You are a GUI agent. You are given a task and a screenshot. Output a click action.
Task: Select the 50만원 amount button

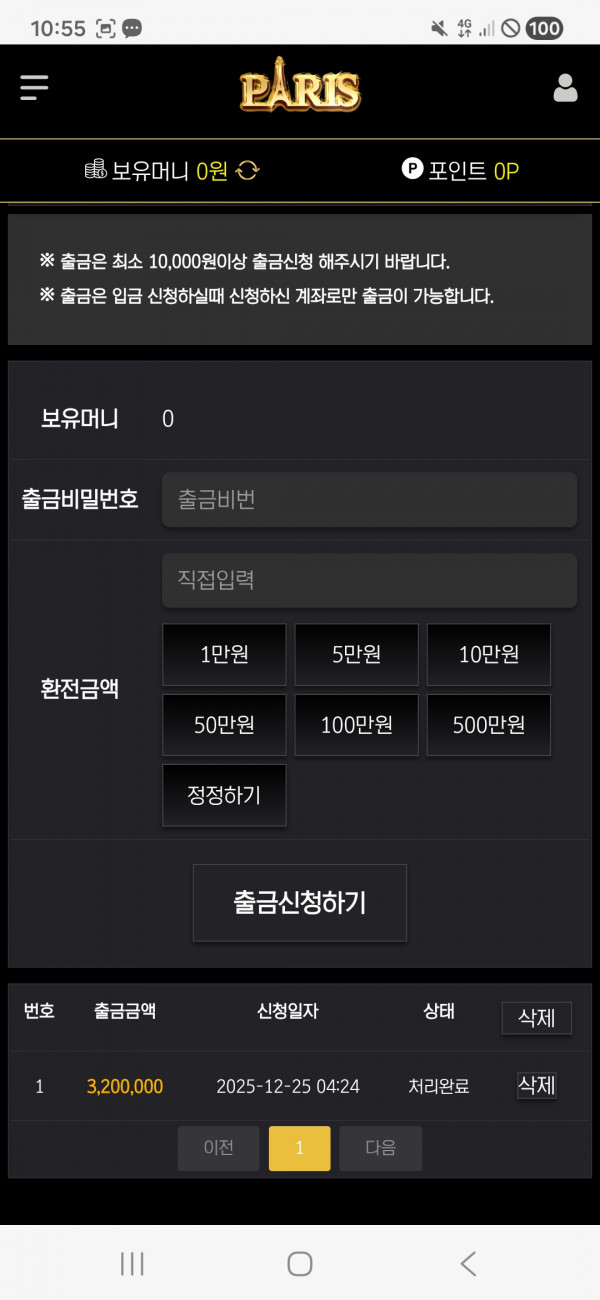(224, 725)
